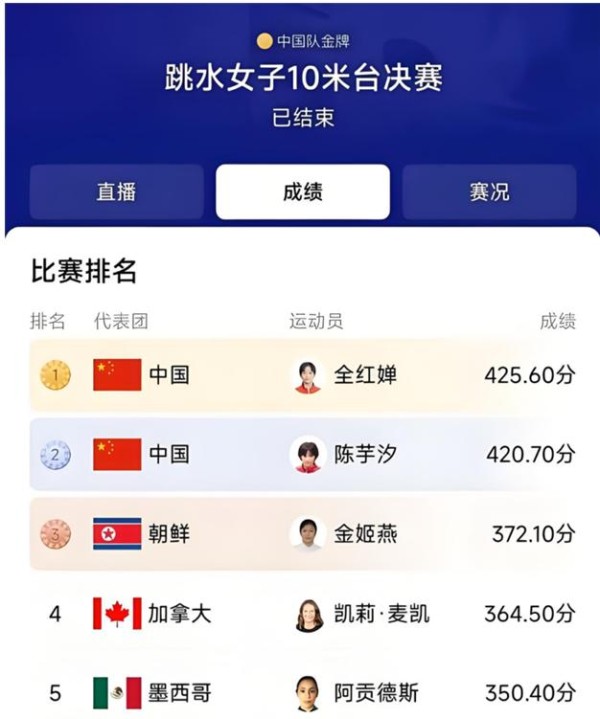Switch to the 直播 tab
Image resolution: width=600 pixels, height=719 pixels.
pyautogui.click(x=116, y=192)
